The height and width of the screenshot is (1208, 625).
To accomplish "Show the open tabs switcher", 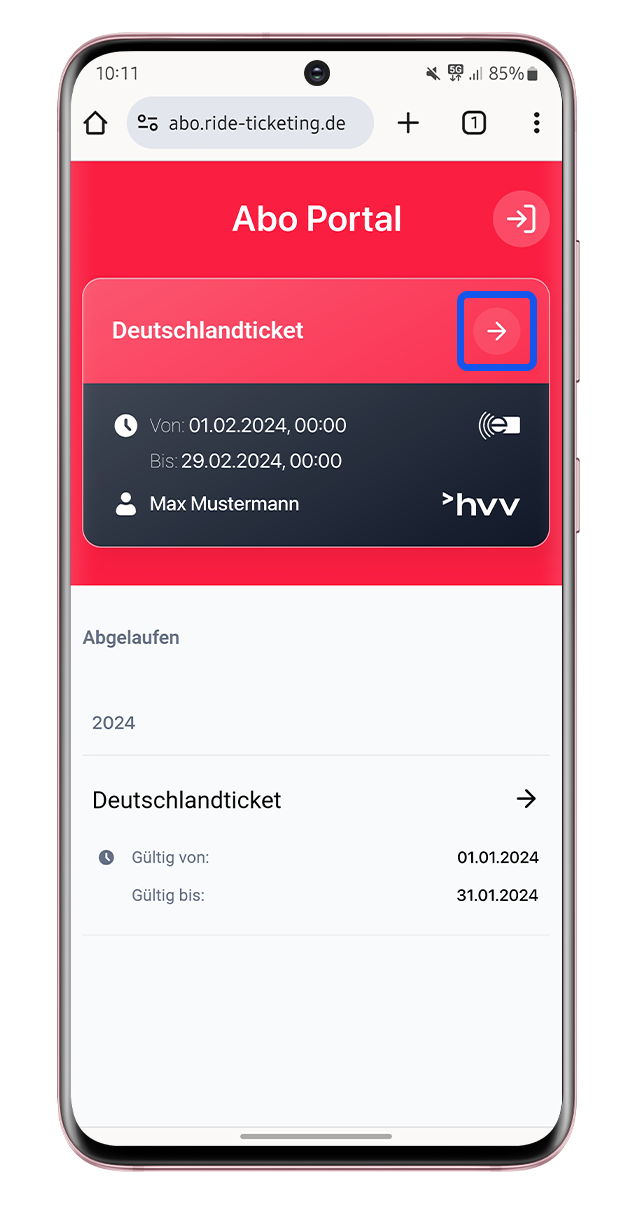I will coord(474,123).
